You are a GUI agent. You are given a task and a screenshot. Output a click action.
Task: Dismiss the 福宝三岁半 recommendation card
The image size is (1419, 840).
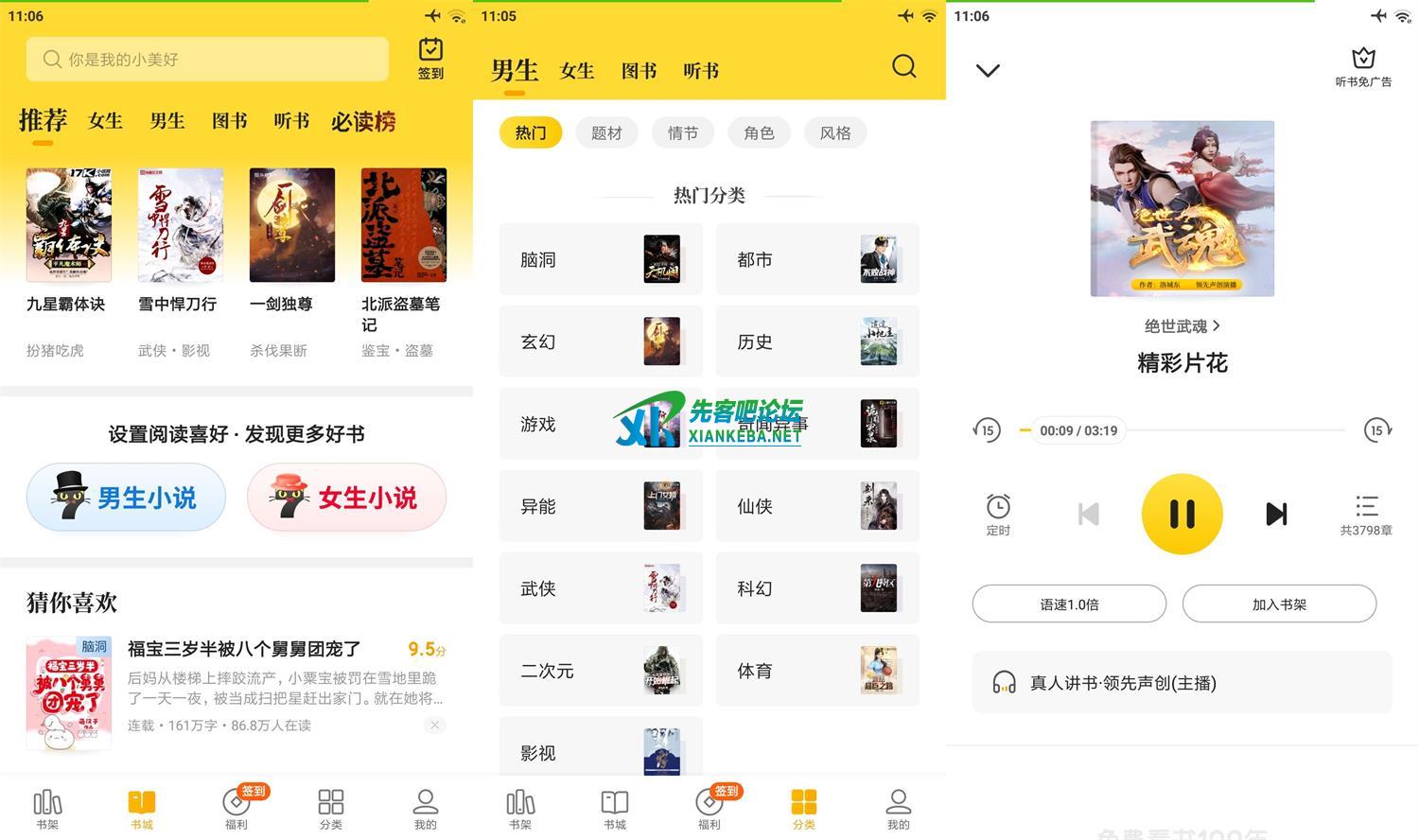tap(434, 725)
